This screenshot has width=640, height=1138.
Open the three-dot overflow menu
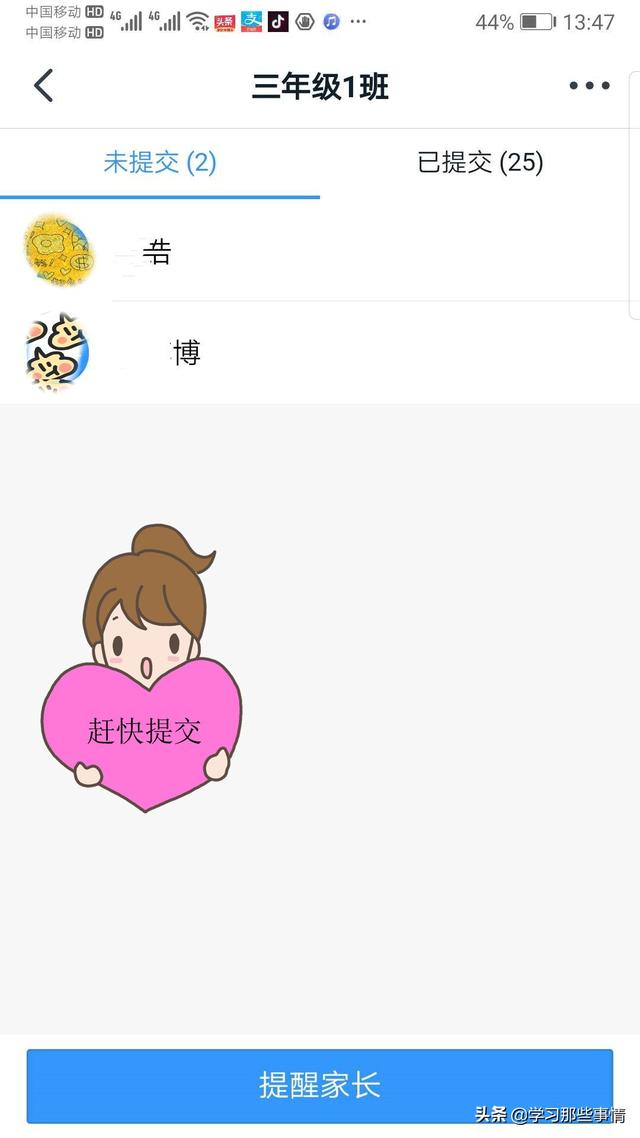coord(589,86)
